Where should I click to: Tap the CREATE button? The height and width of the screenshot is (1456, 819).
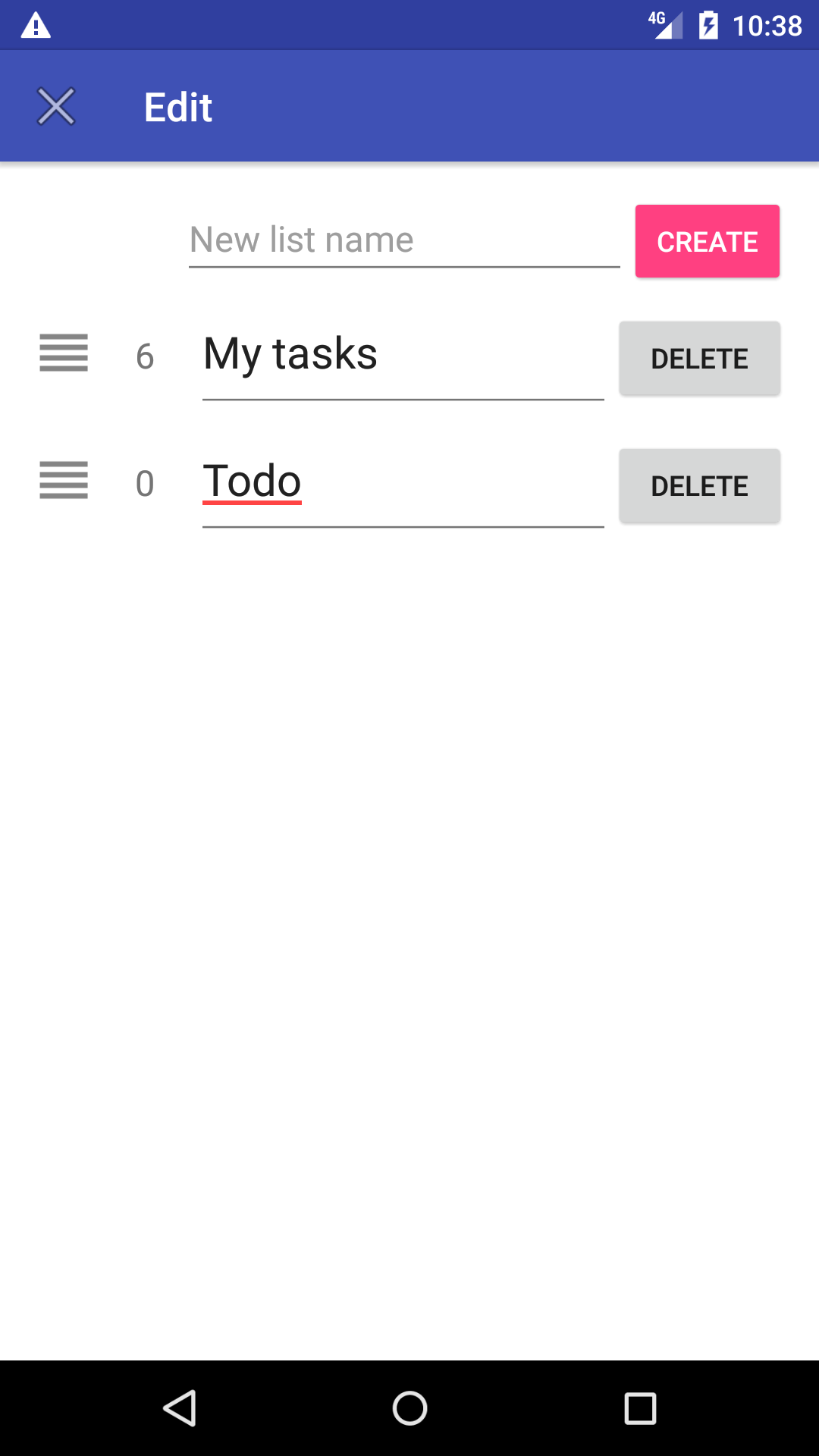707,241
